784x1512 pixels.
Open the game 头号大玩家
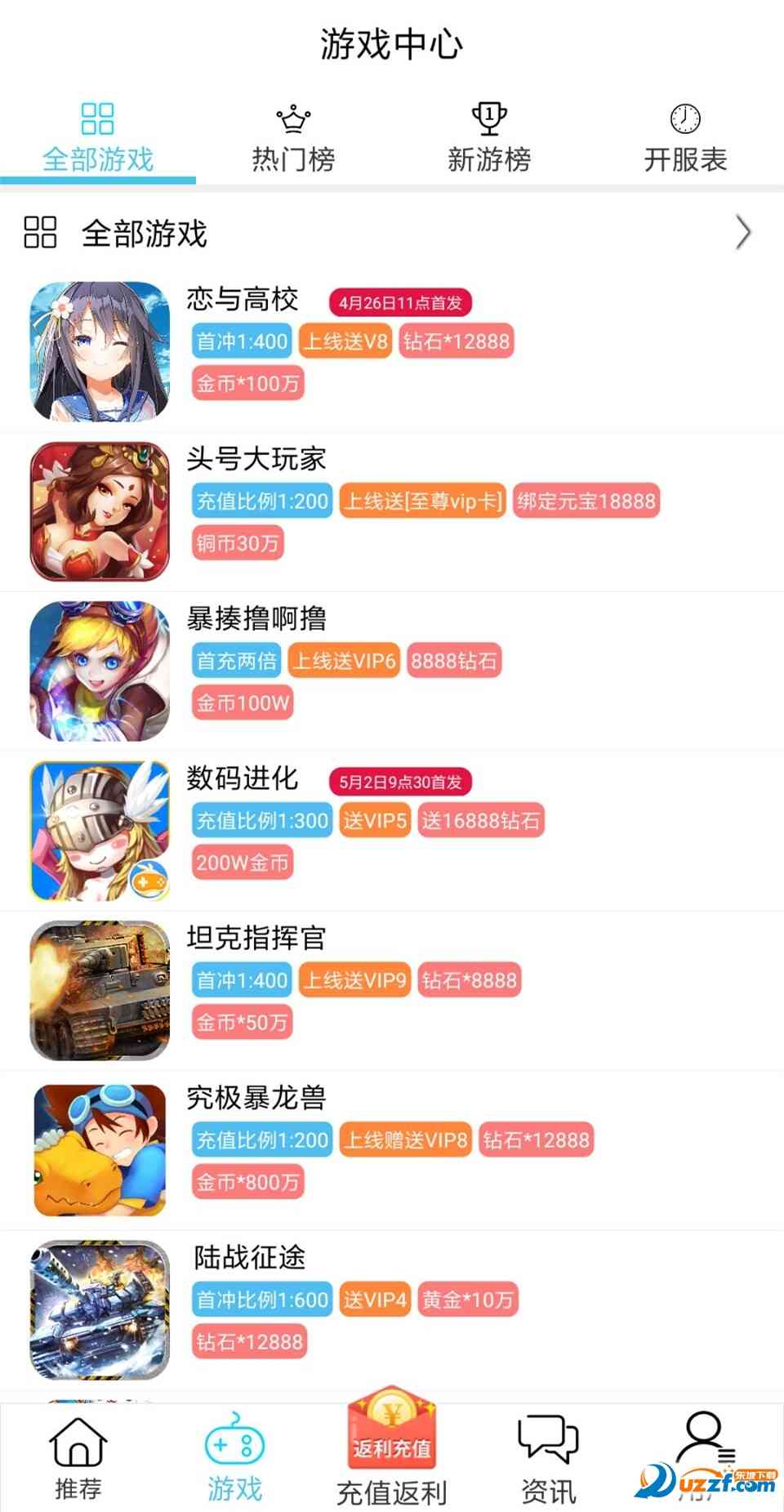[256, 459]
